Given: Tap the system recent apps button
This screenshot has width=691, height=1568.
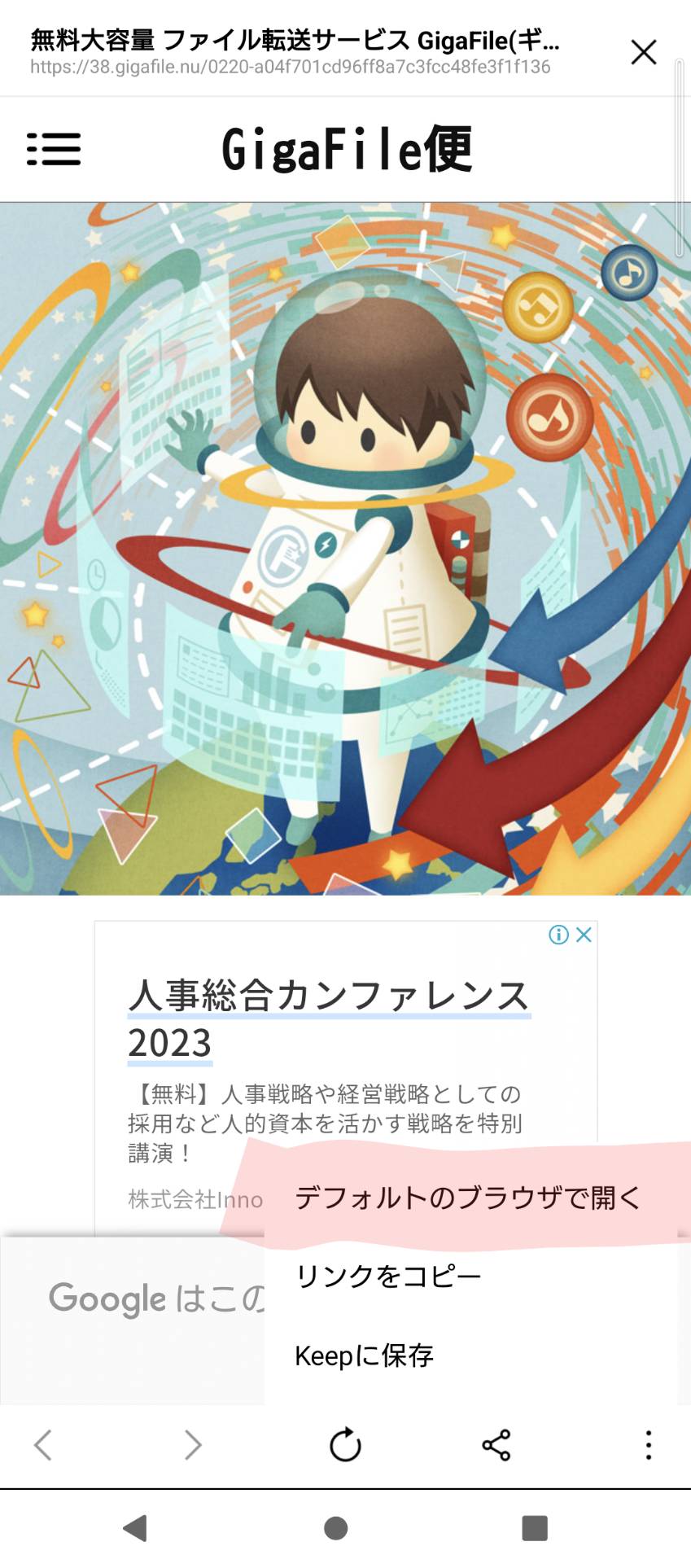Looking at the screenshot, I should [x=535, y=1528].
